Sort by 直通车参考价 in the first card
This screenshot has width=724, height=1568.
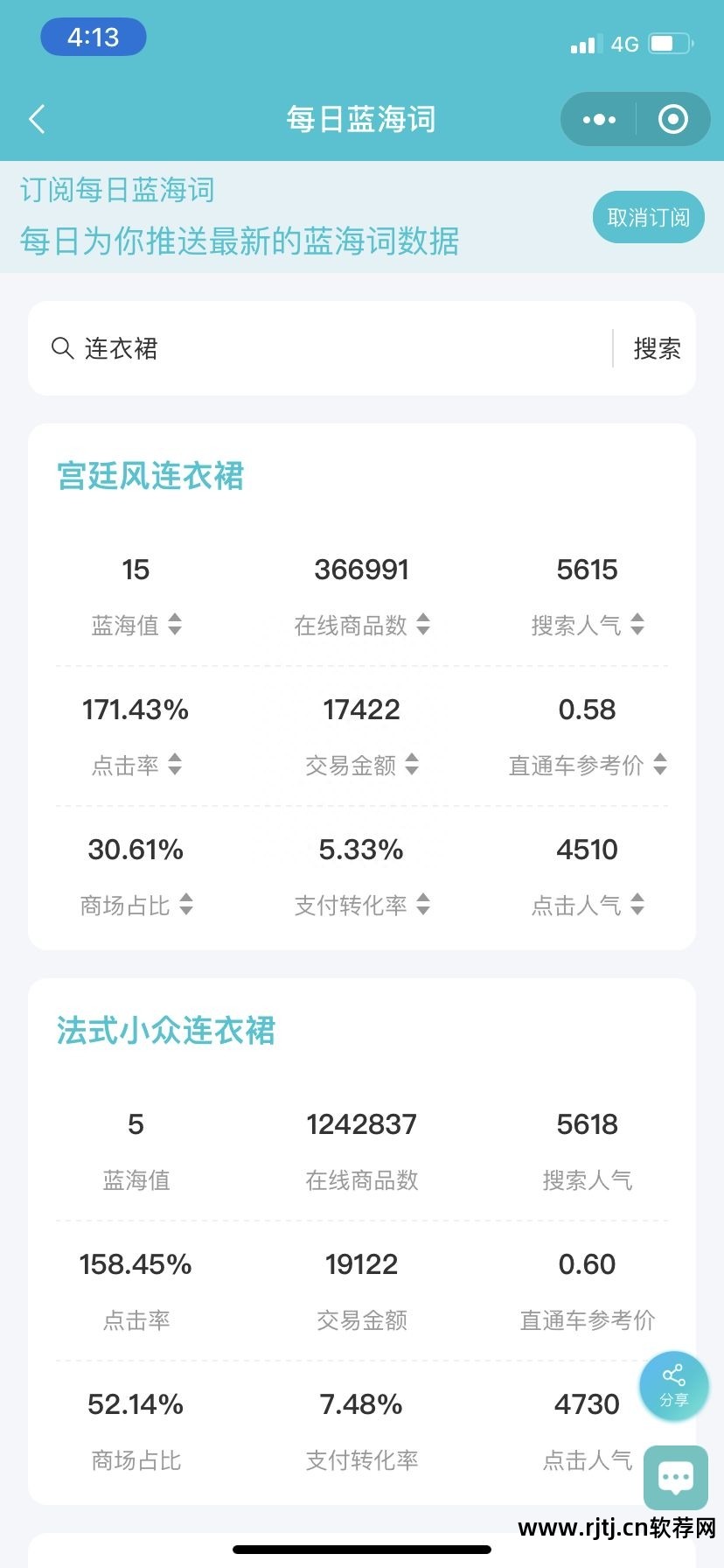(x=660, y=765)
